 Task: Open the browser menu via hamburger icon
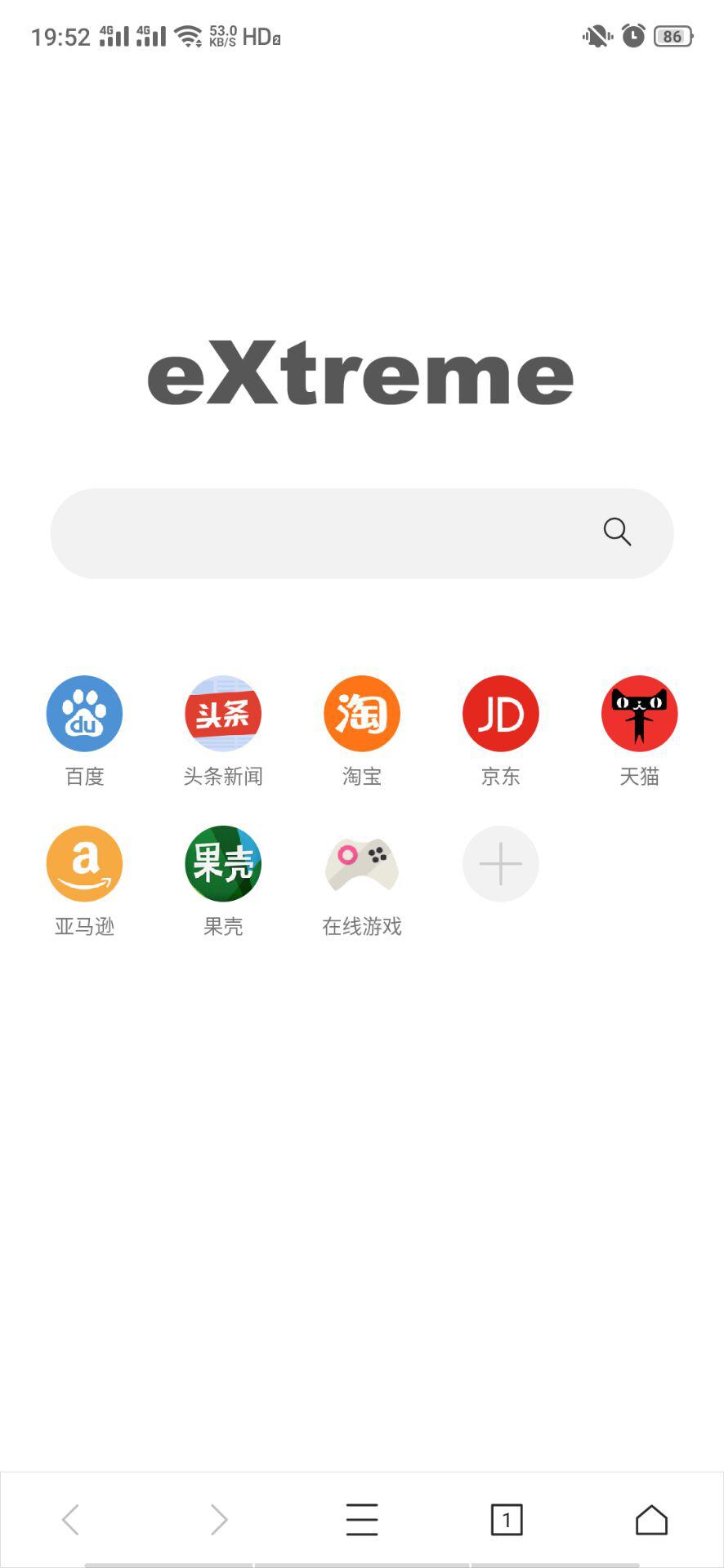click(x=361, y=1519)
